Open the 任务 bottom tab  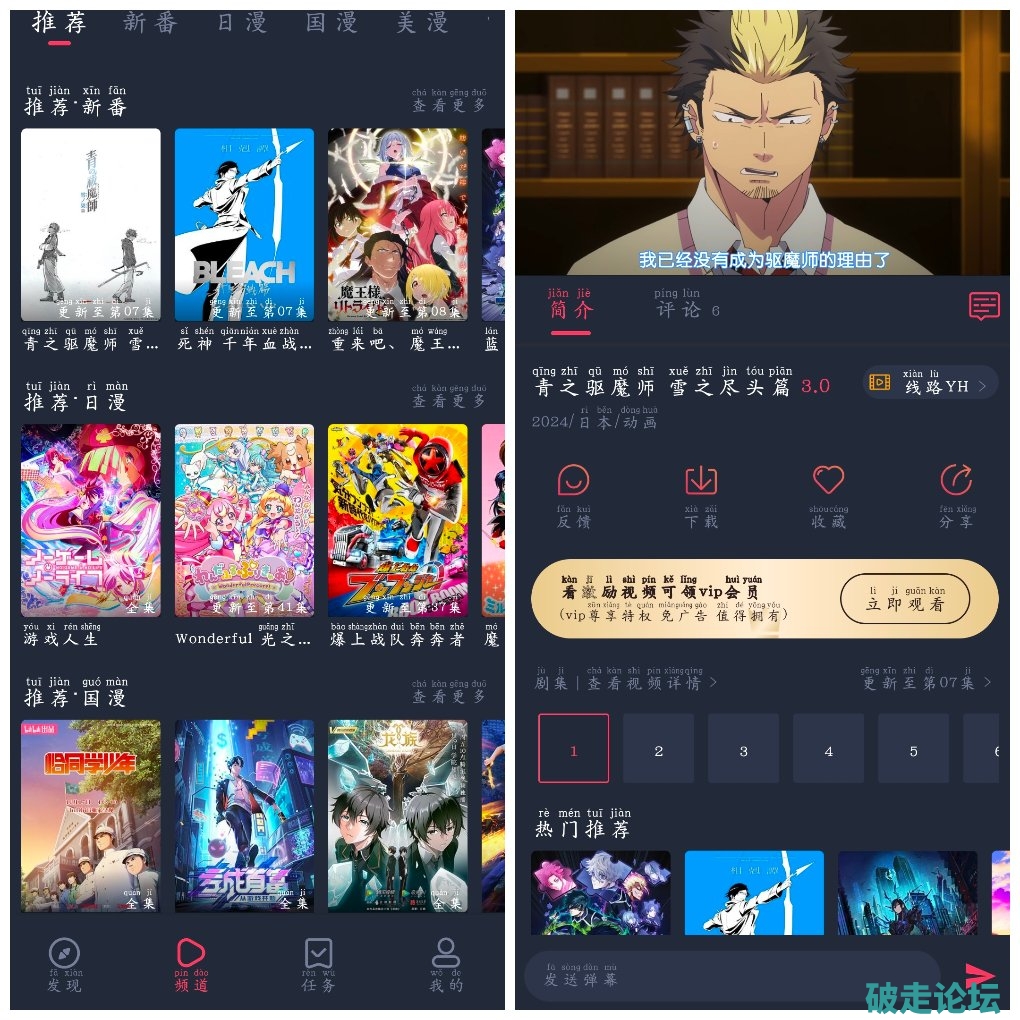318,965
